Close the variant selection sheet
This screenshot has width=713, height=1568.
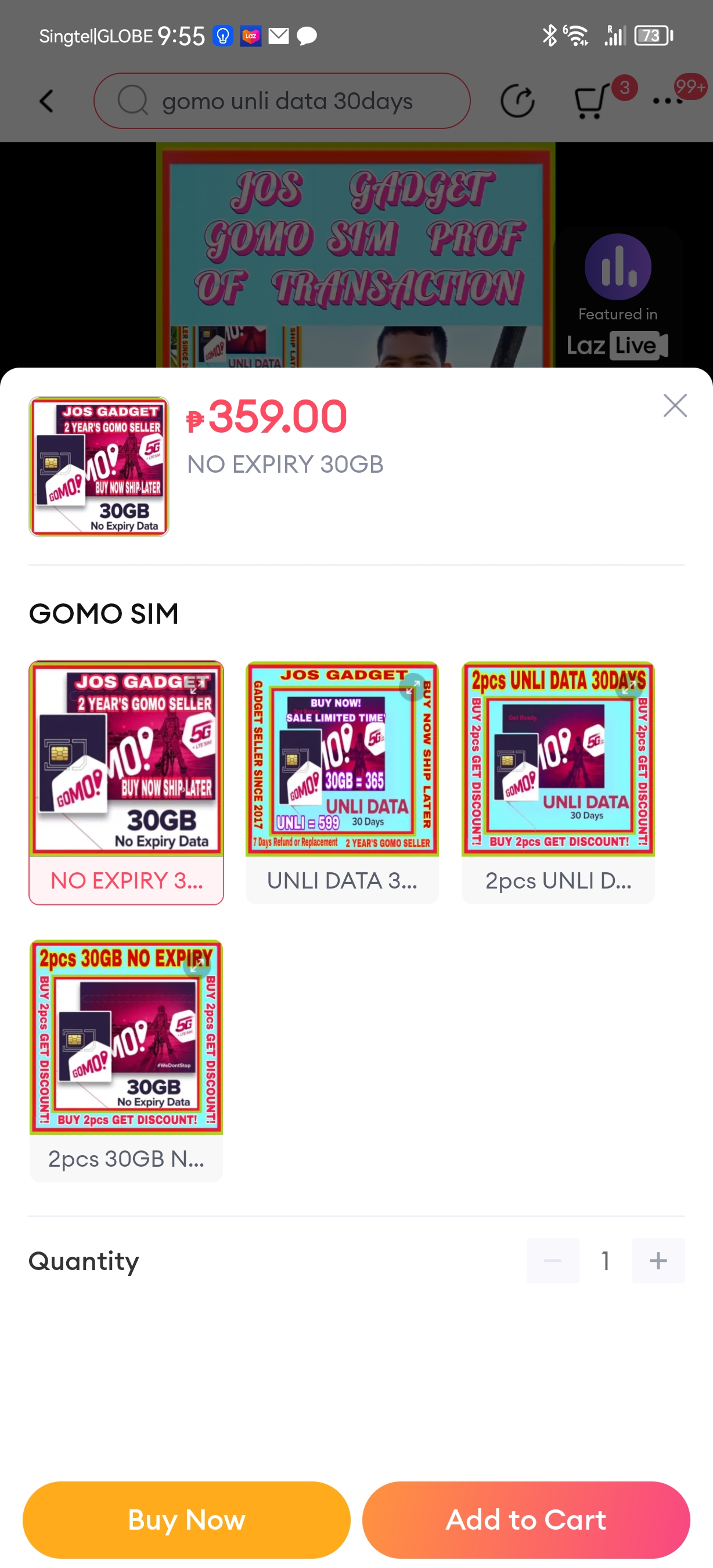tap(675, 405)
